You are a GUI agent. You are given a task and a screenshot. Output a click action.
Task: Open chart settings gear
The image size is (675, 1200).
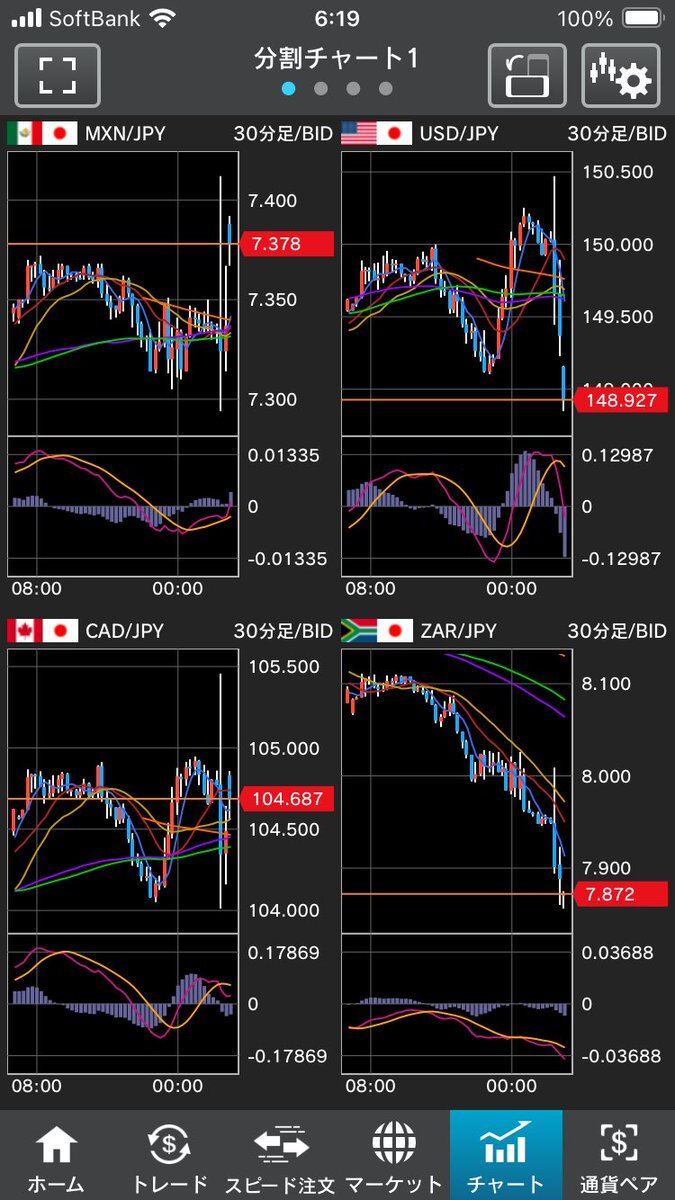[620, 75]
